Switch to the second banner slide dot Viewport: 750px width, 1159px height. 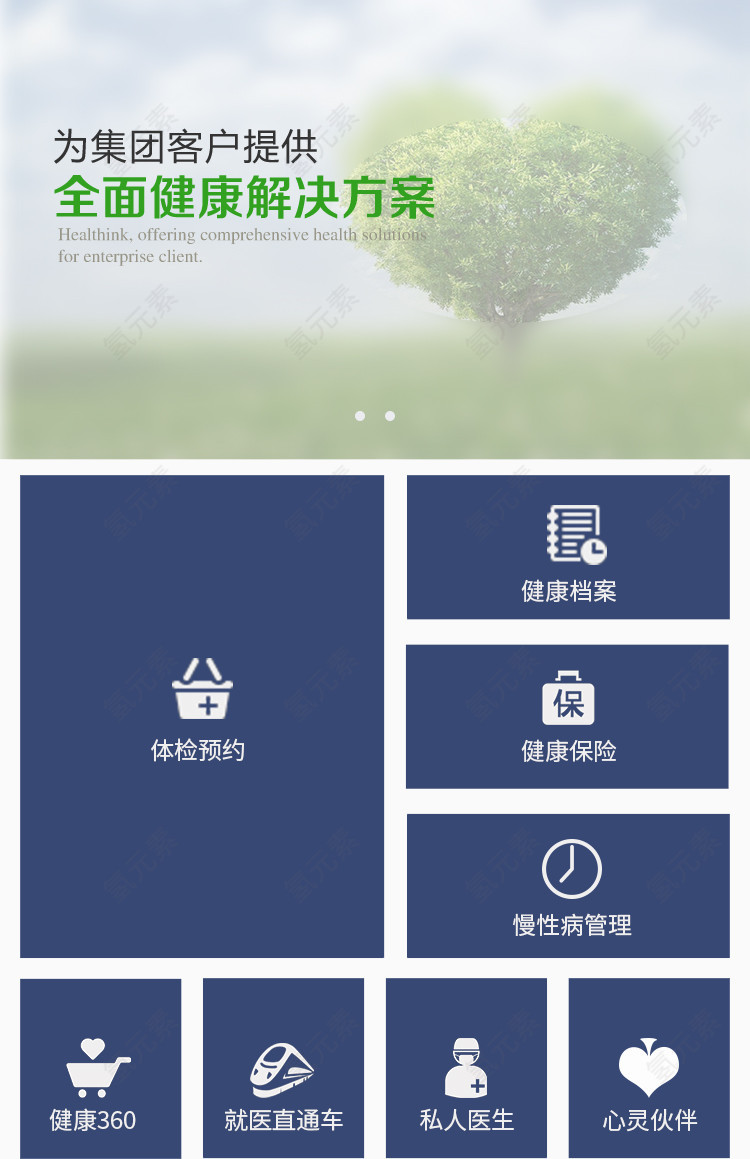tap(388, 416)
